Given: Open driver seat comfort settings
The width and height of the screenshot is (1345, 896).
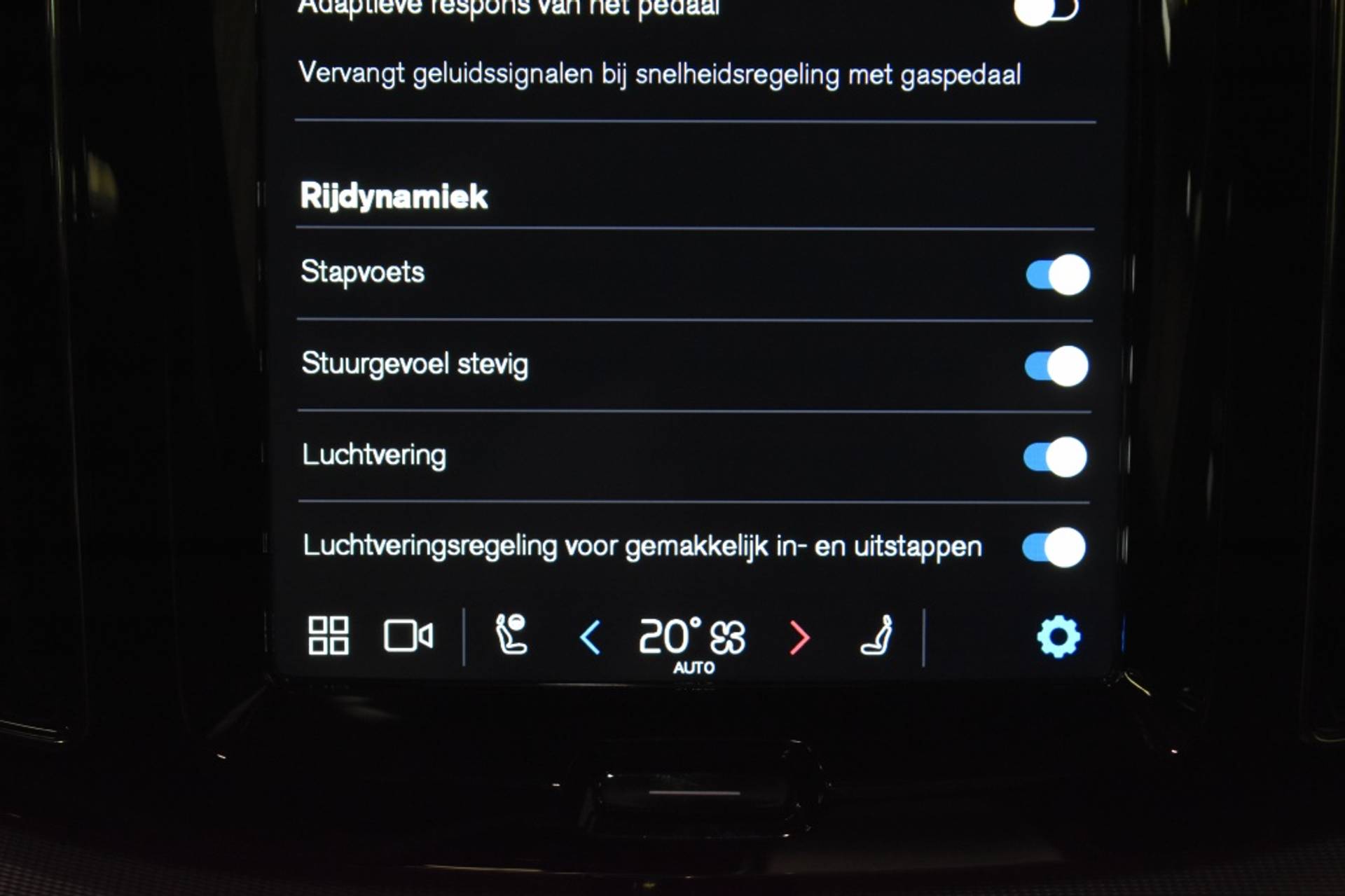Looking at the screenshot, I should pos(511,635).
